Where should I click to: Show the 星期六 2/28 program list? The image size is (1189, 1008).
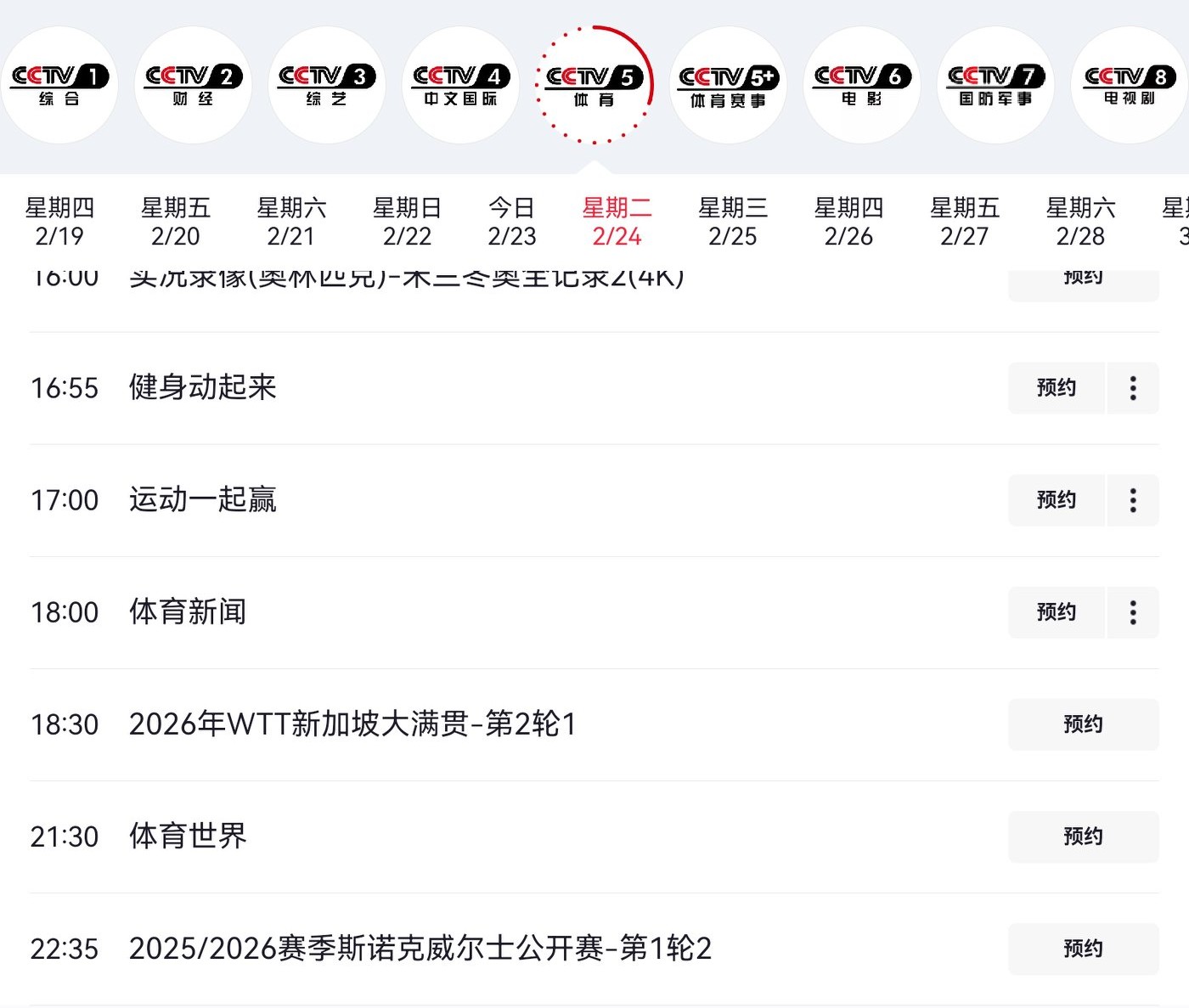[x=1080, y=222]
